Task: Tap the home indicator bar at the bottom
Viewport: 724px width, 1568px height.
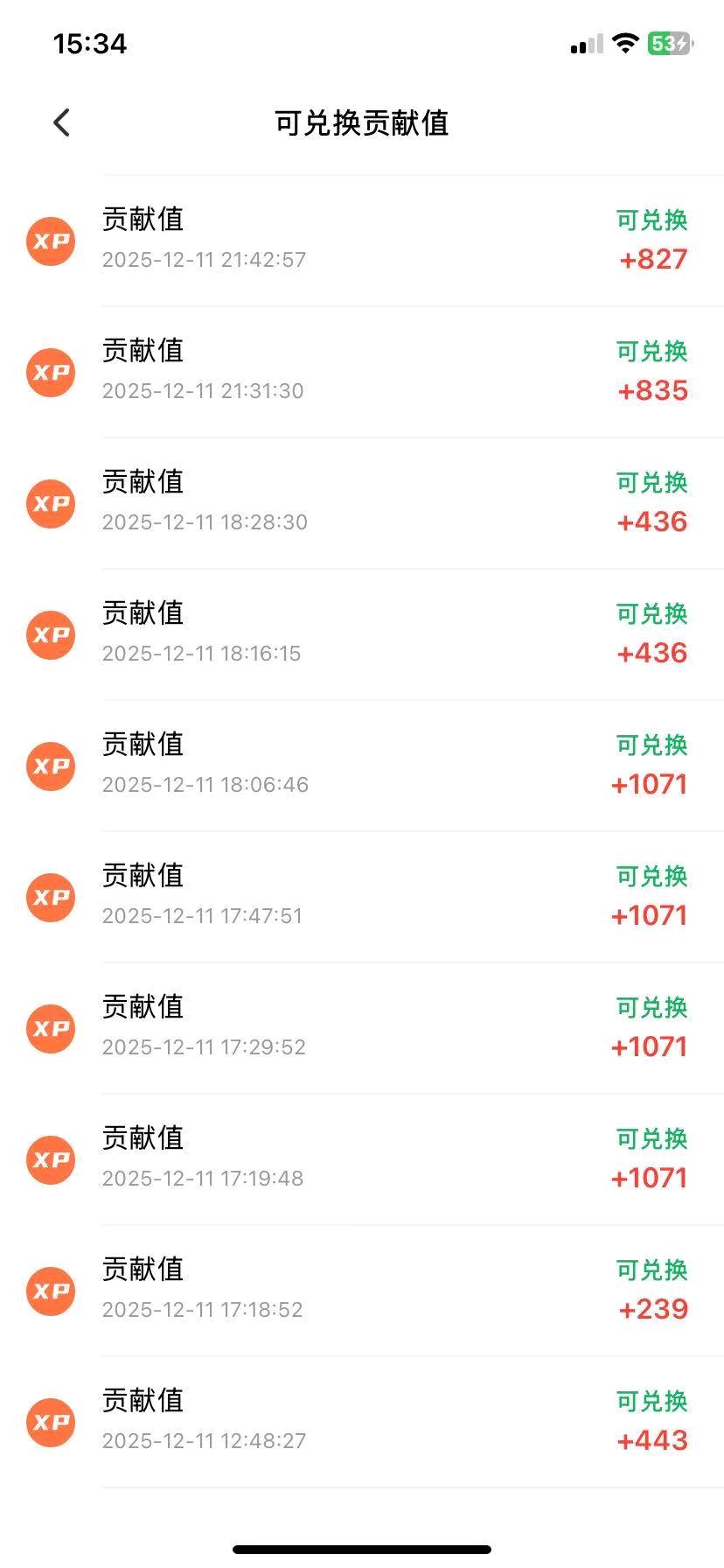Action: pos(362,1549)
